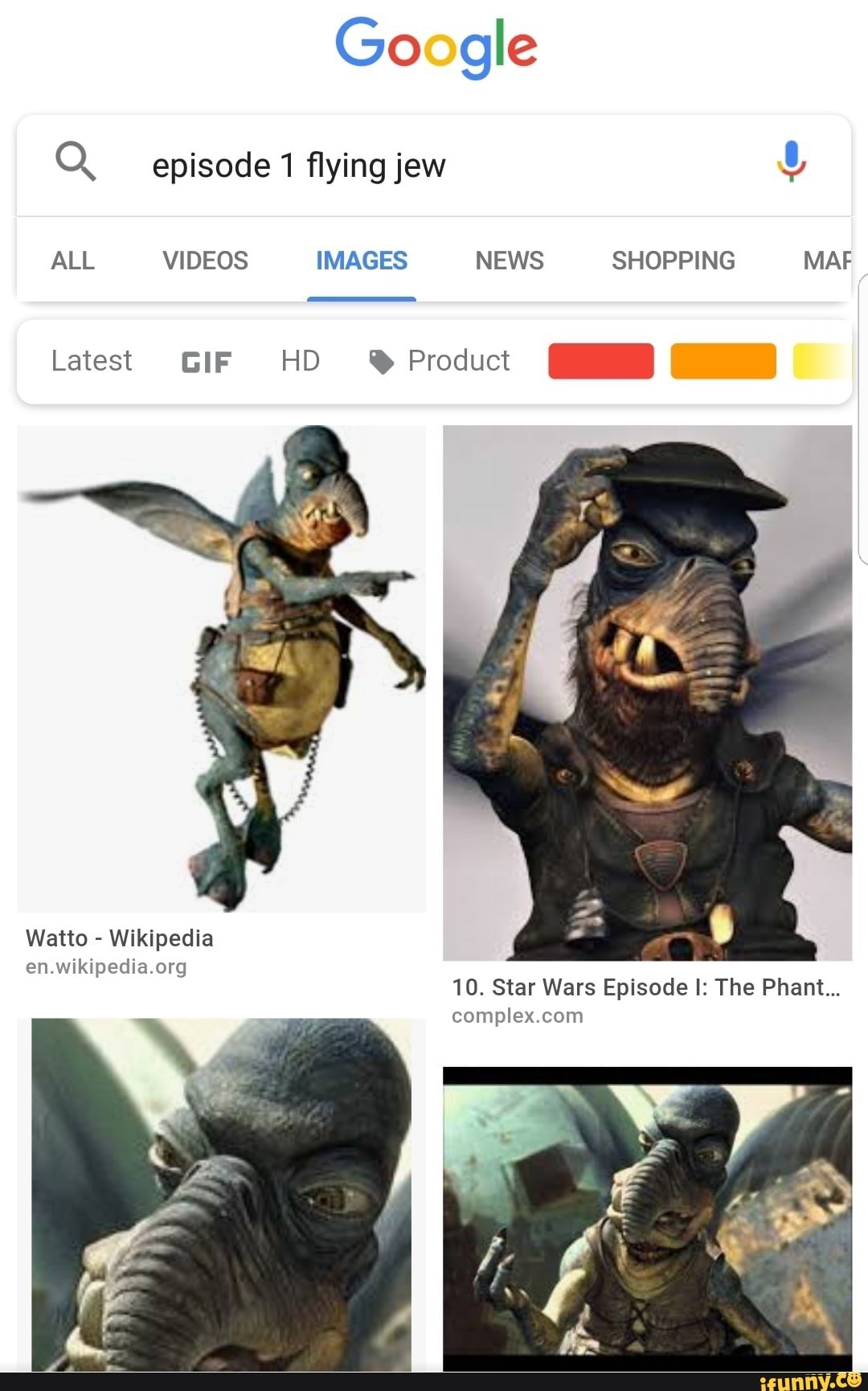This screenshot has width=868, height=1391.
Task: Select the HD image filter
Action: [301, 361]
